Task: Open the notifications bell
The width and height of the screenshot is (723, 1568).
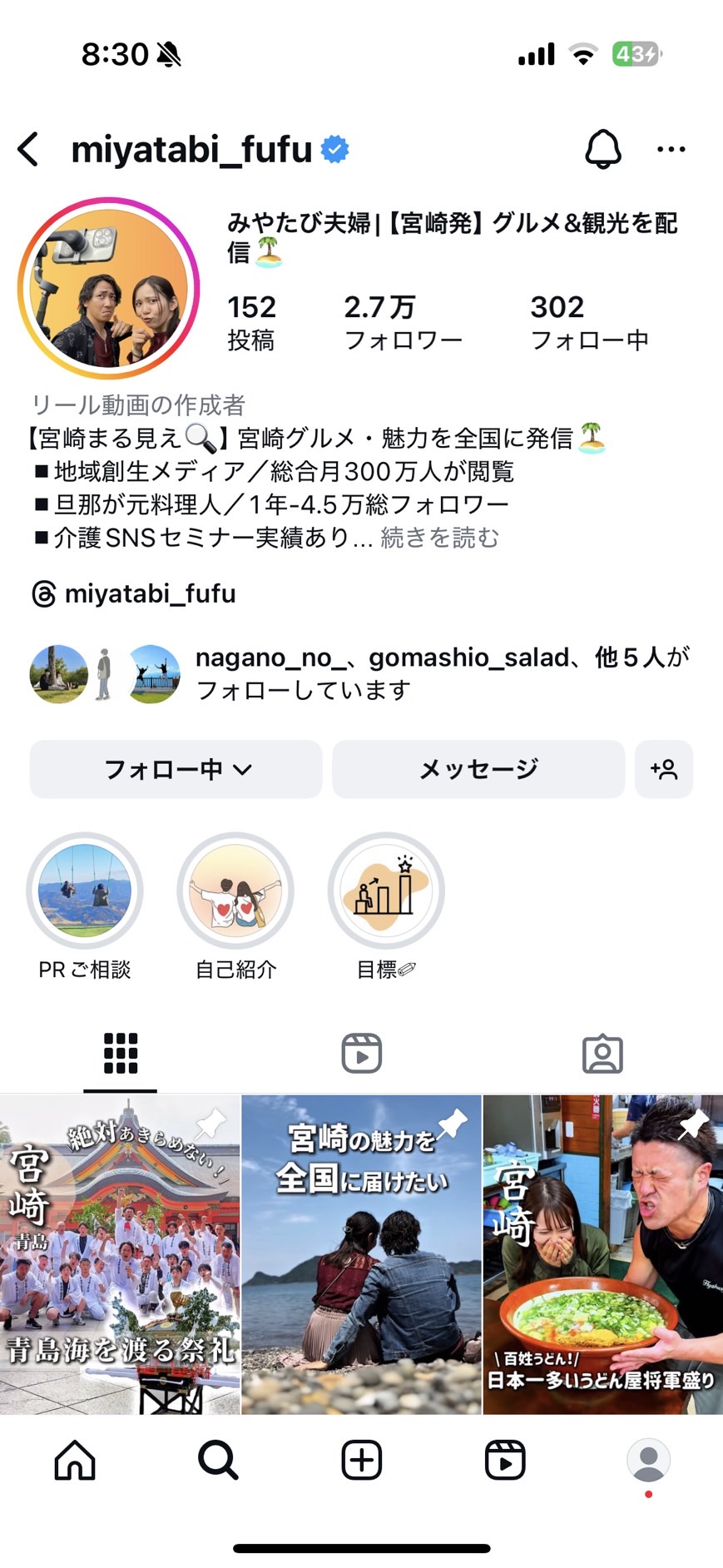Action: [x=603, y=150]
